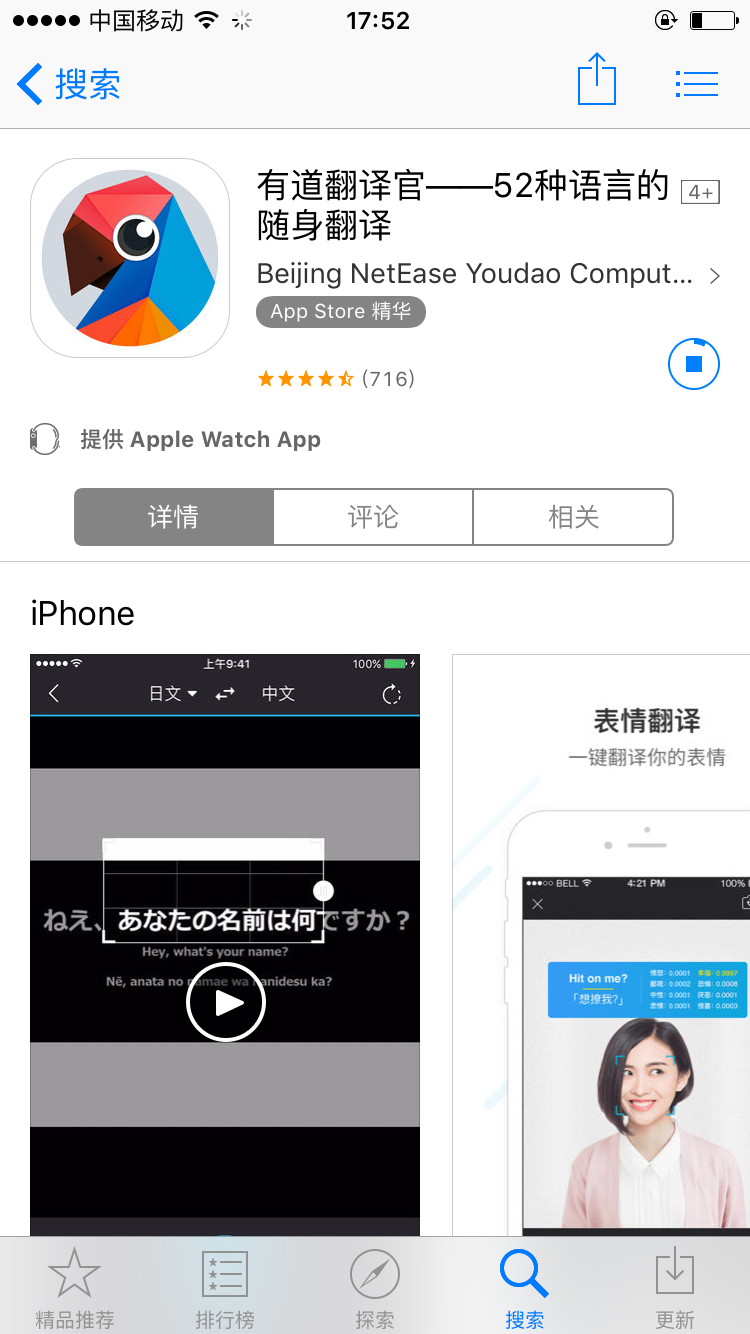
Task: Switch to the 相关 segment
Action: pos(573,517)
